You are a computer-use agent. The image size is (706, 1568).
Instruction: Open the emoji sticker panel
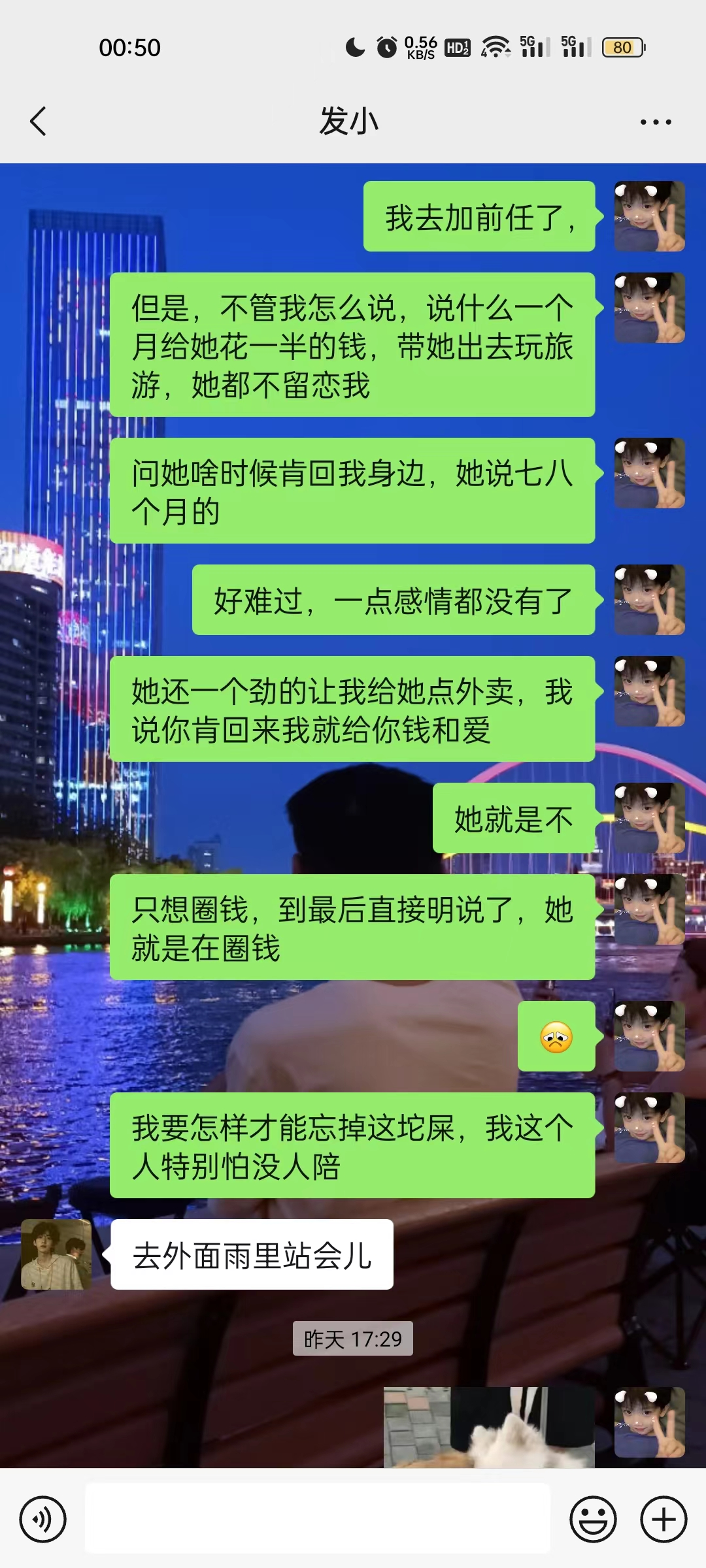(593, 1519)
